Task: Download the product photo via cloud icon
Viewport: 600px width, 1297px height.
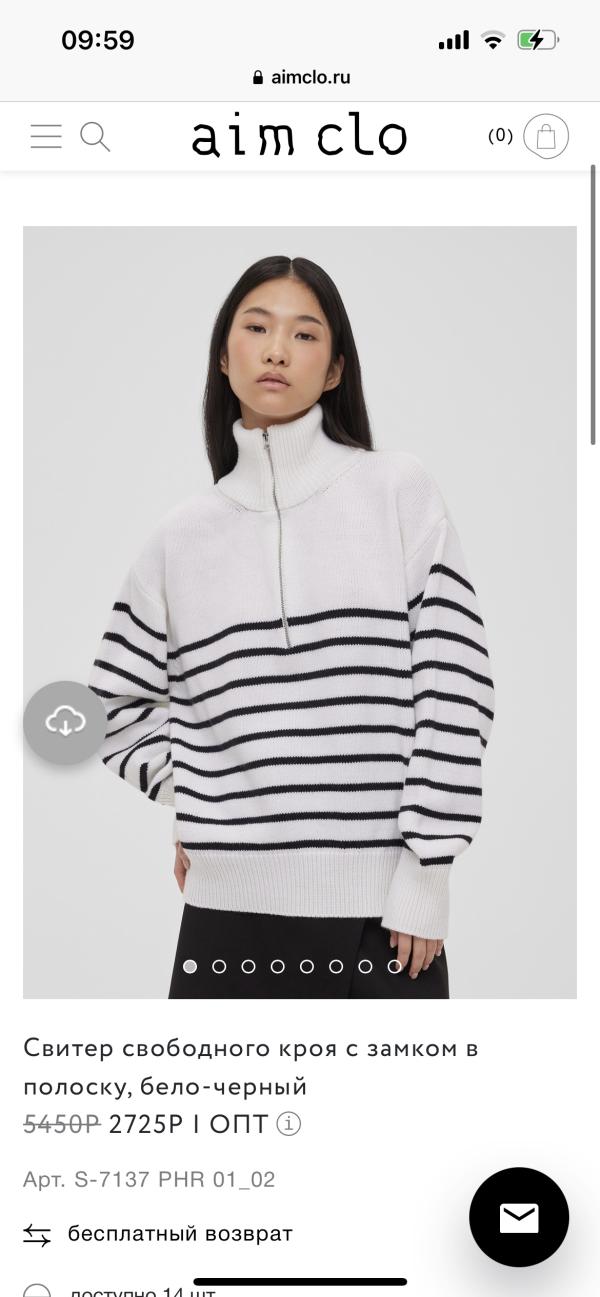Action: (65, 722)
